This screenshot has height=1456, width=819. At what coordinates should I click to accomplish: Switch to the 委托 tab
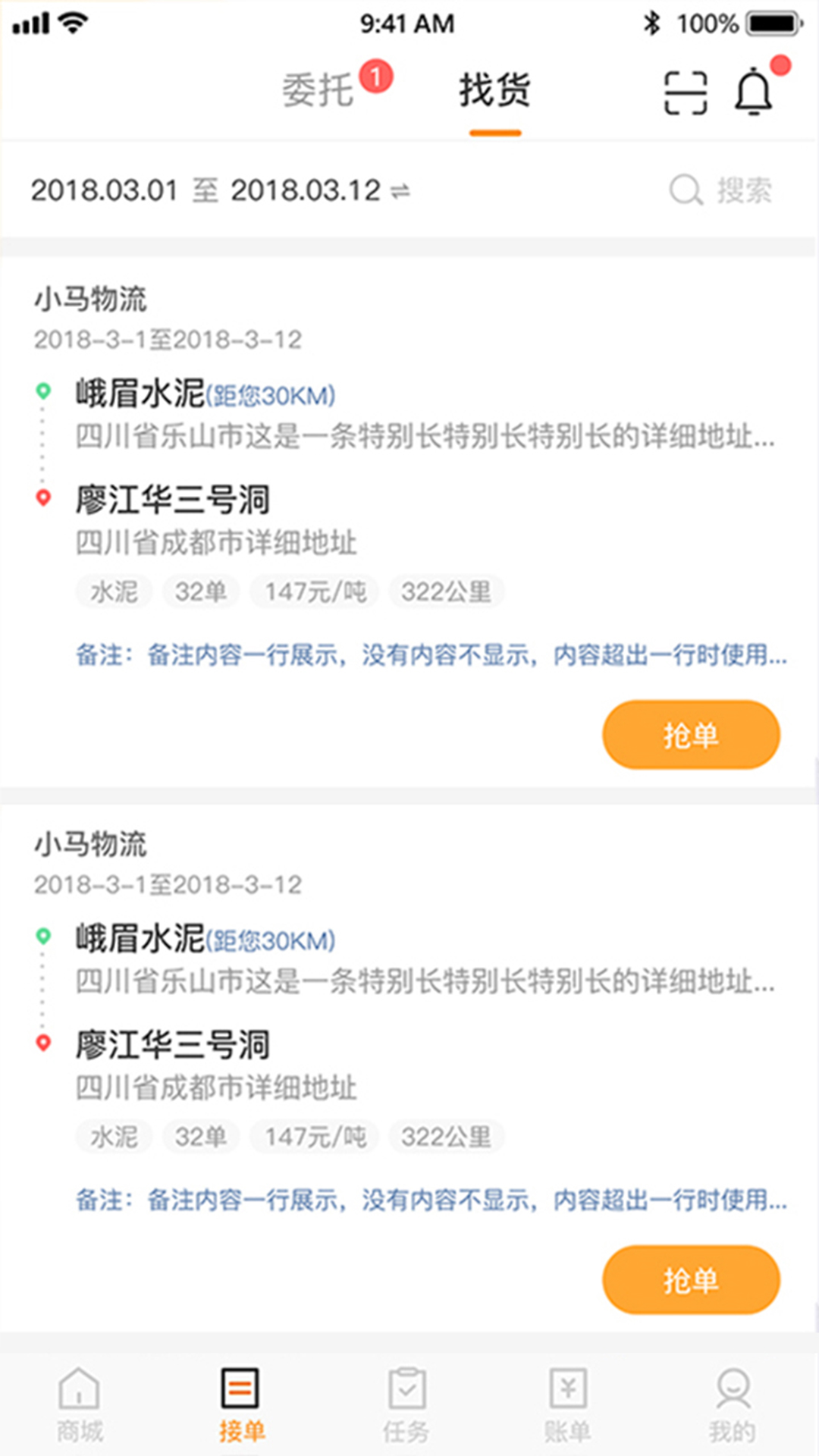[318, 91]
